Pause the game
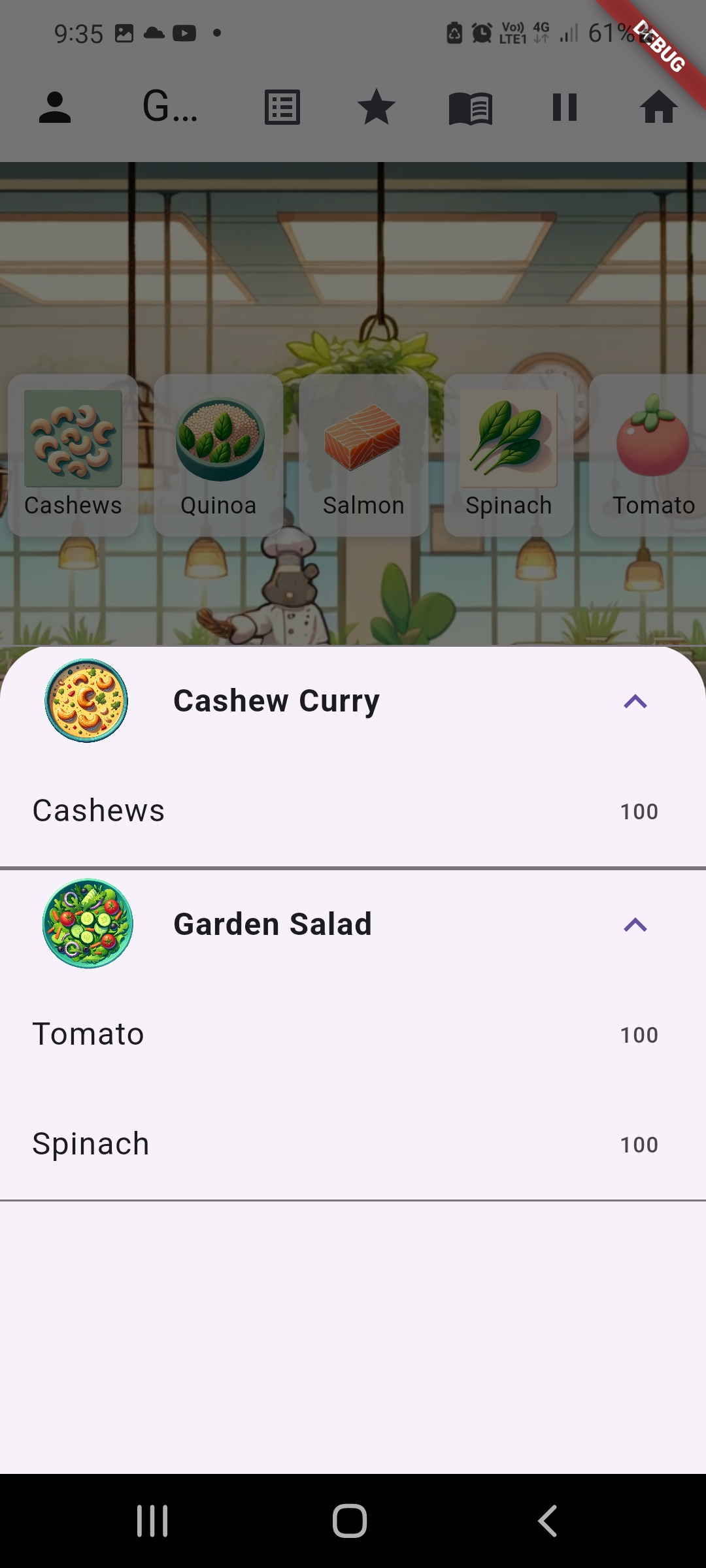This screenshot has width=706, height=1568. (565, 108)
